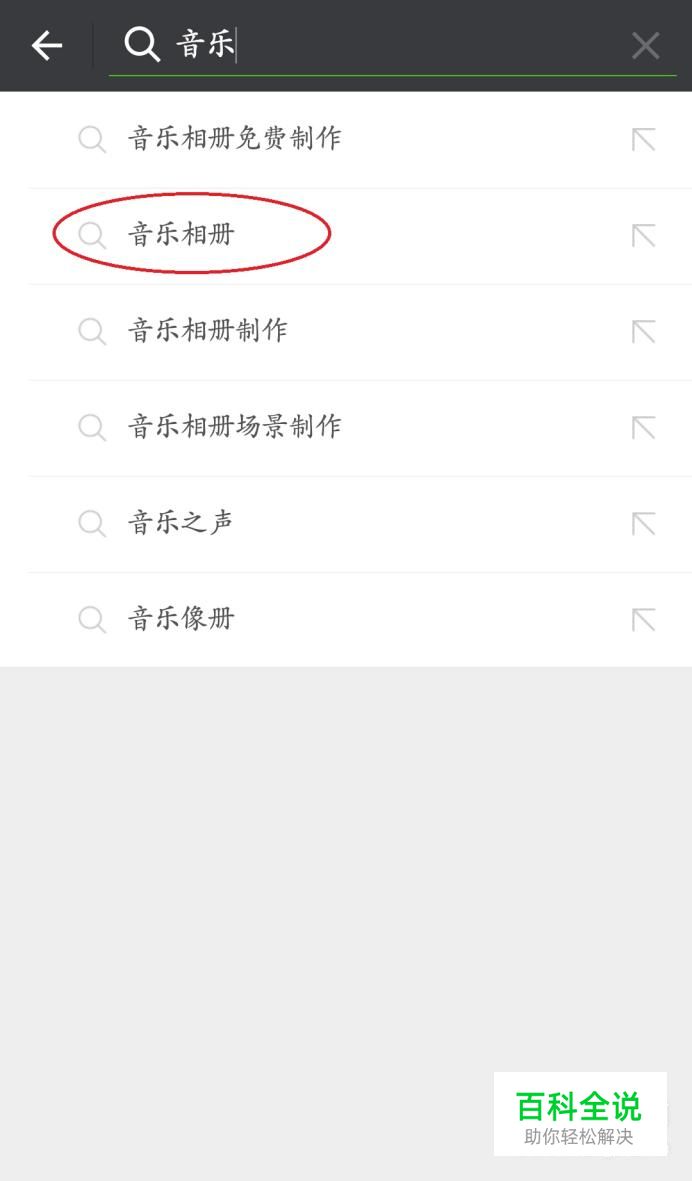Fill search box with 音乐相册免费制作 arrow

tap(643, 139)
